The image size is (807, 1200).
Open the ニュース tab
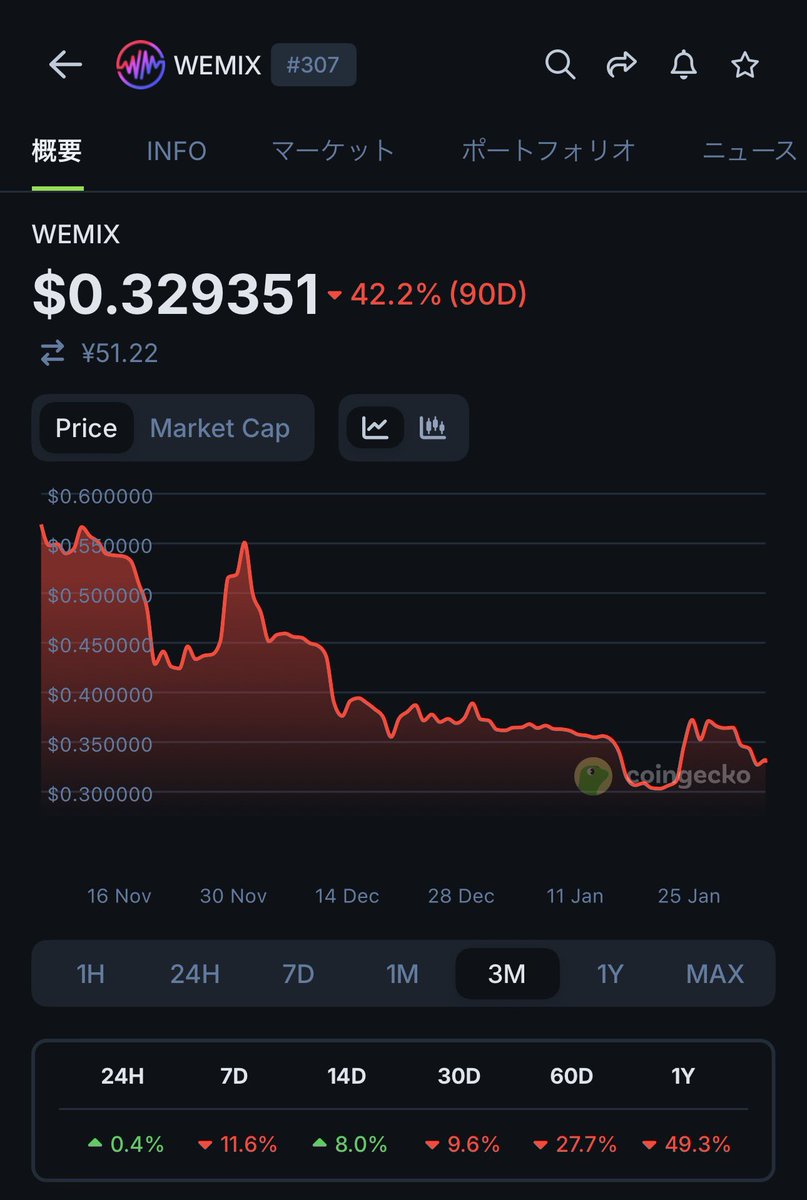click(x=749, y=151)
